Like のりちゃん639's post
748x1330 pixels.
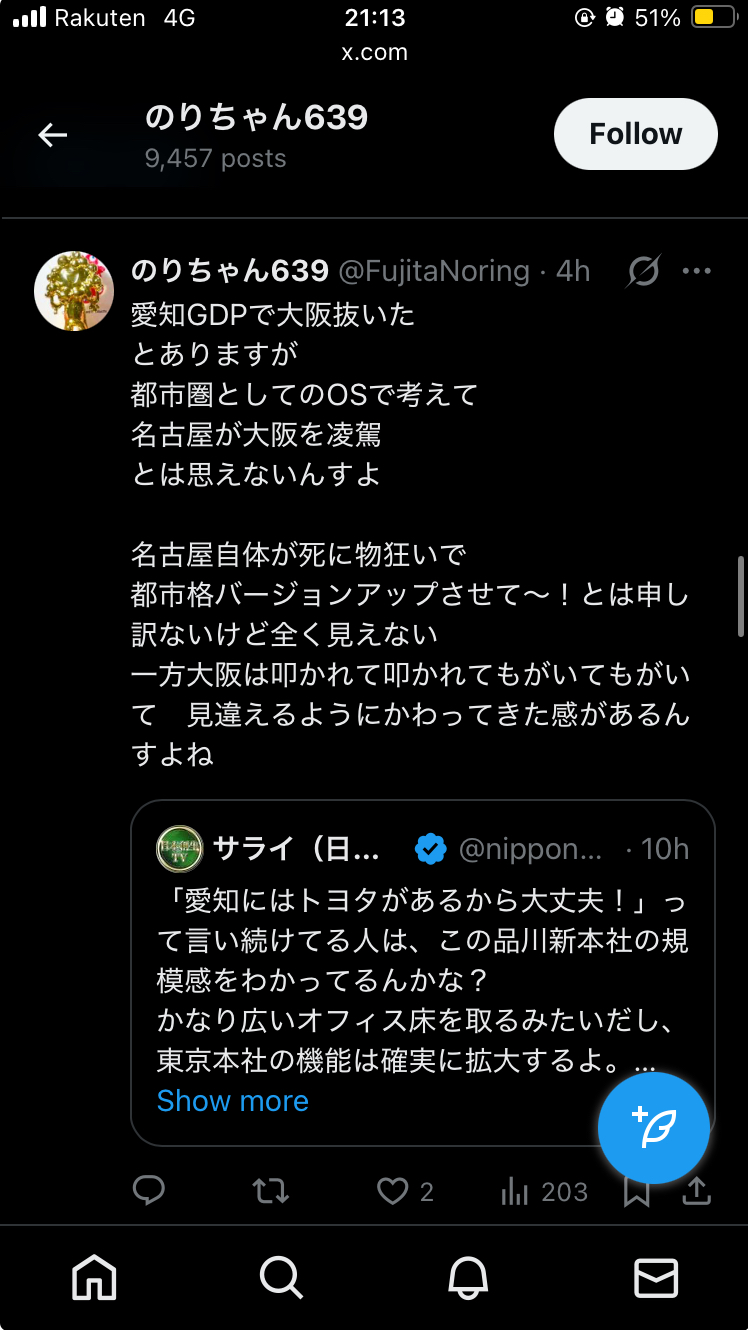click(393, 1191)
